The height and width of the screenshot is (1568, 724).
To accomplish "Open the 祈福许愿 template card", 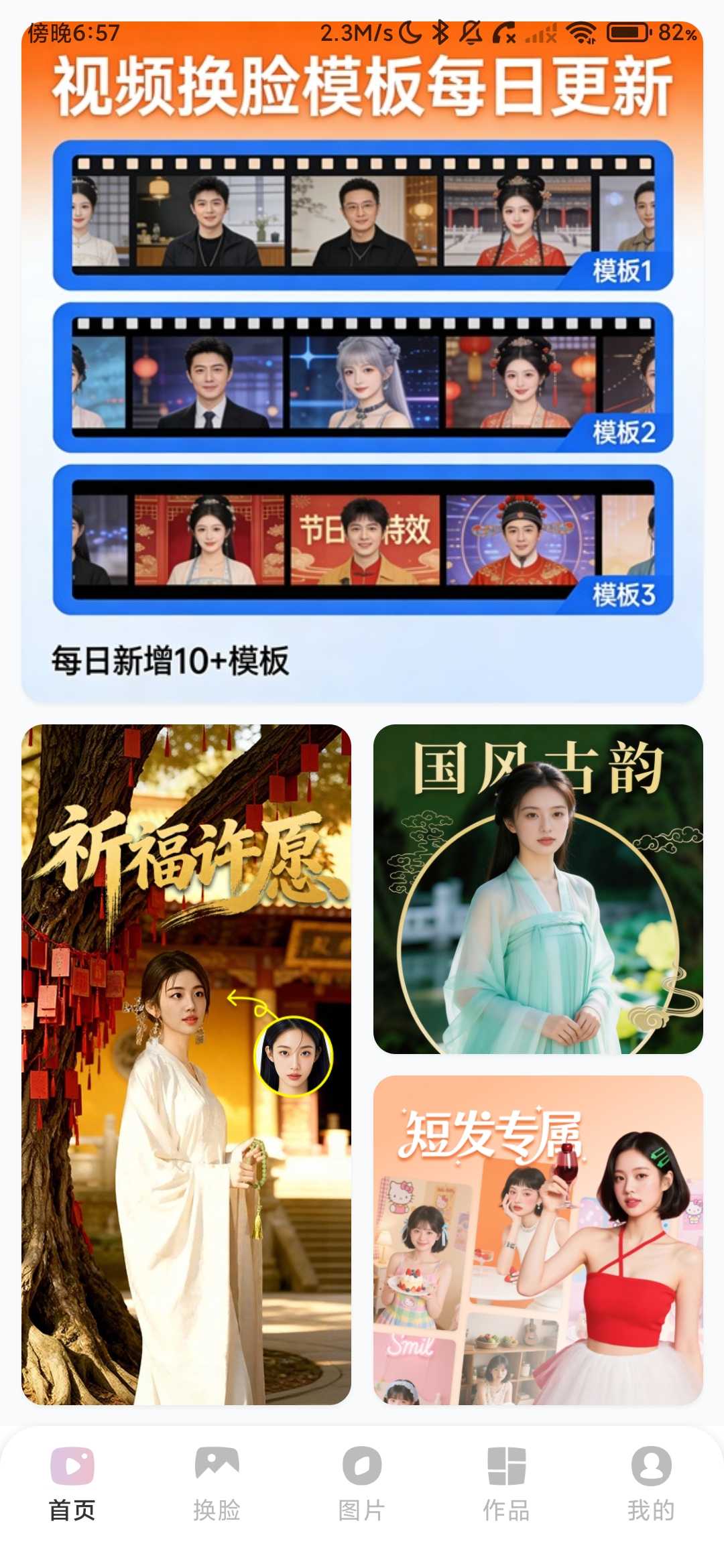I will click(186, 1064).
